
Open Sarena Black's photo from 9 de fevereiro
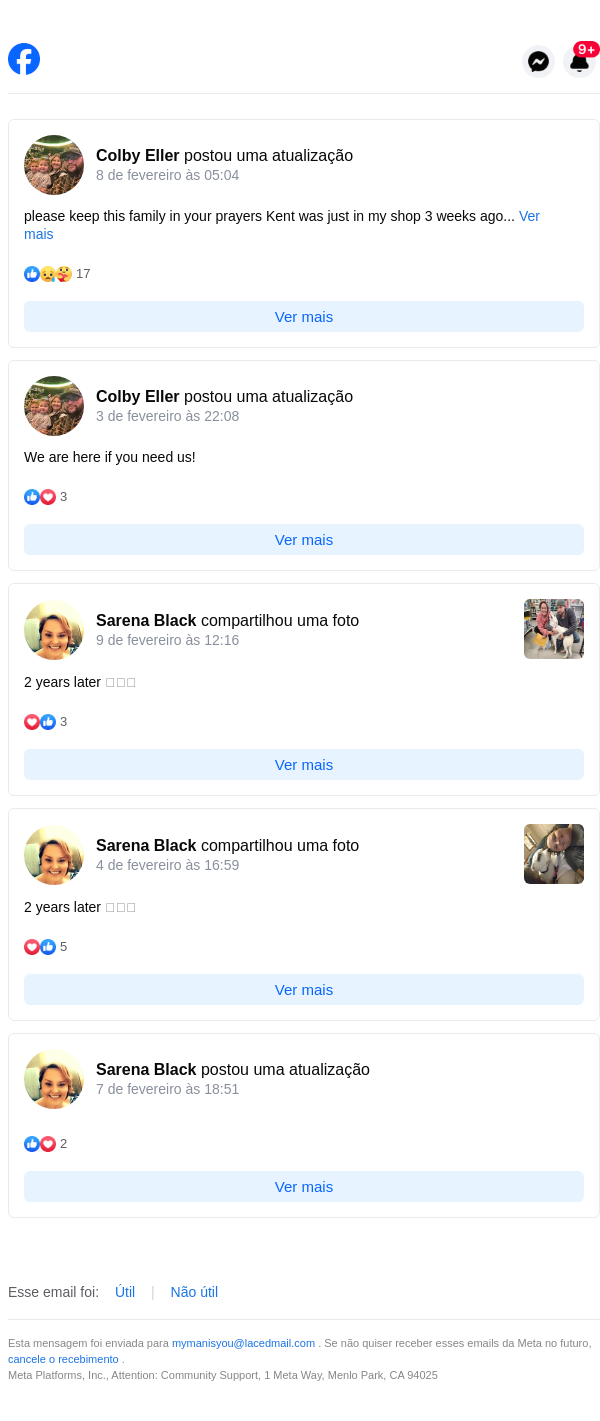coord(553,629)
